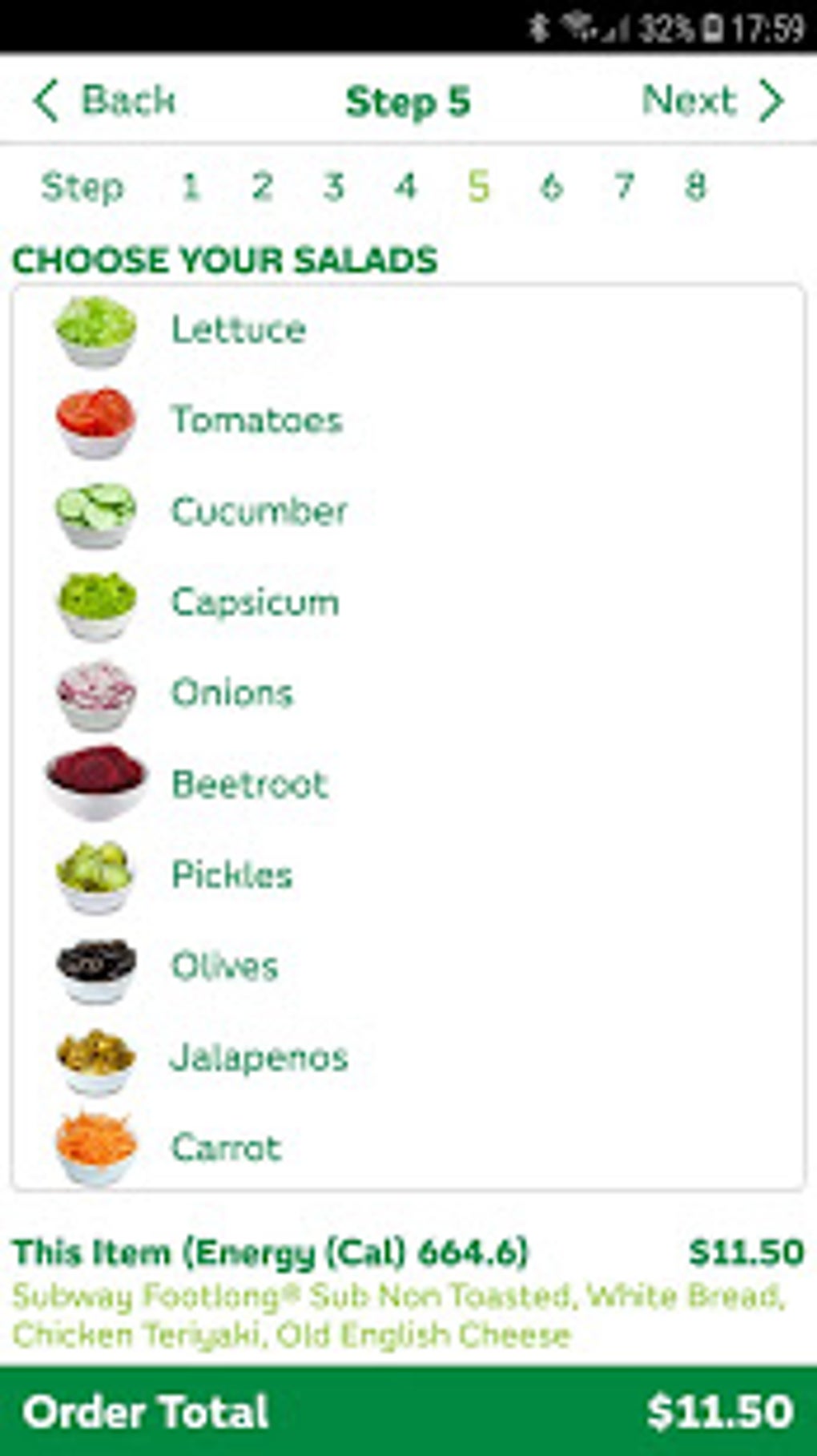Image resolution: width=817 pixels, height=1456 pixels.
Task: Add Onions
Action: [232, 692]
